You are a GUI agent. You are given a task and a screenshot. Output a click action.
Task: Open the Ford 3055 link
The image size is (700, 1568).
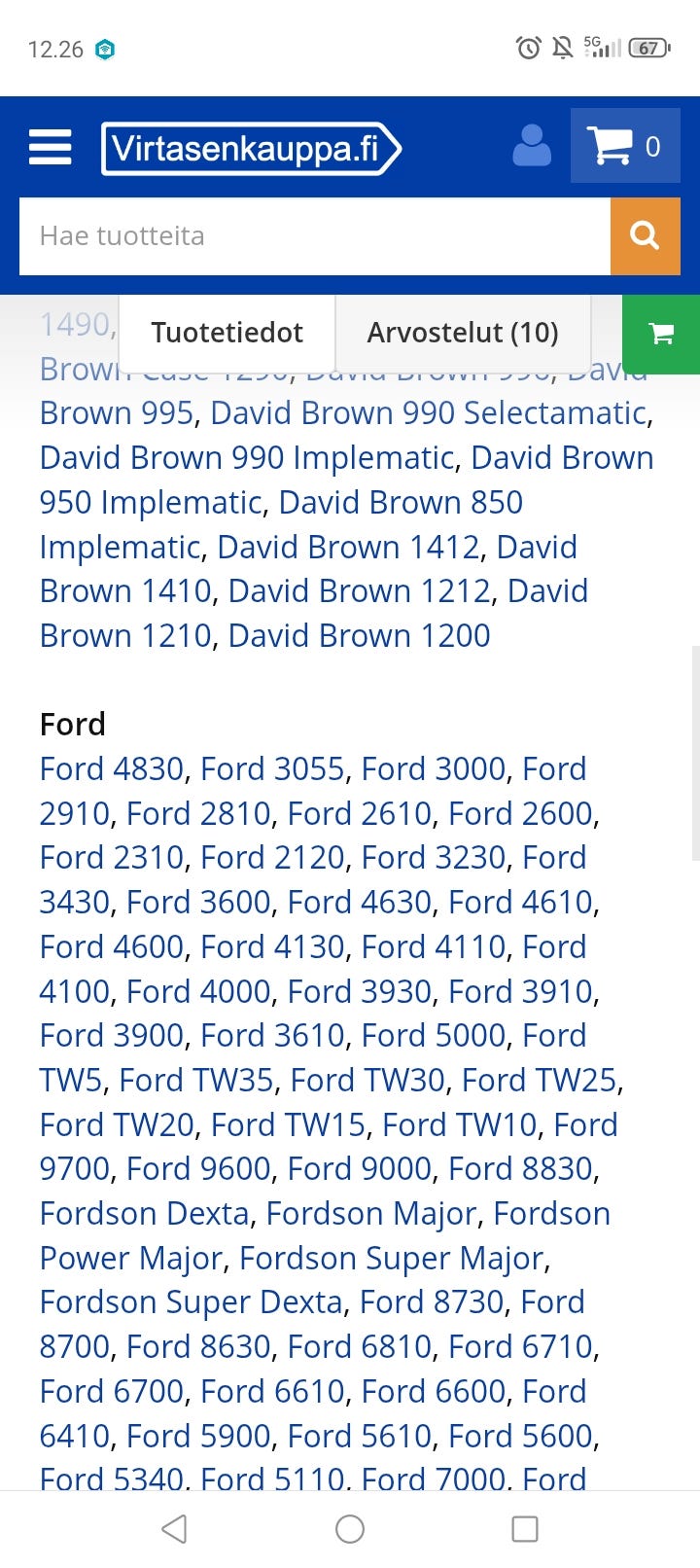[272, 769]
